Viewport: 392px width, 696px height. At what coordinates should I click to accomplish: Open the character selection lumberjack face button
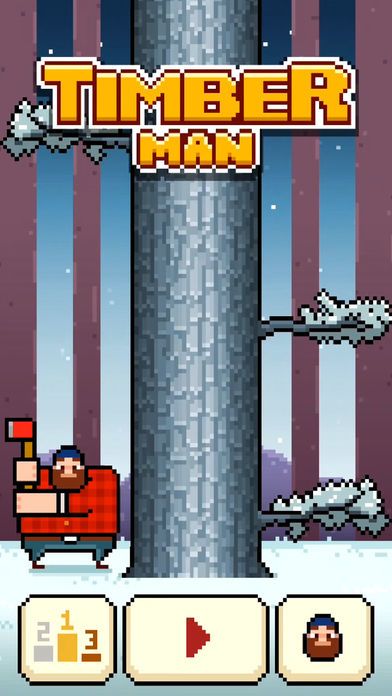coord(324,639)
